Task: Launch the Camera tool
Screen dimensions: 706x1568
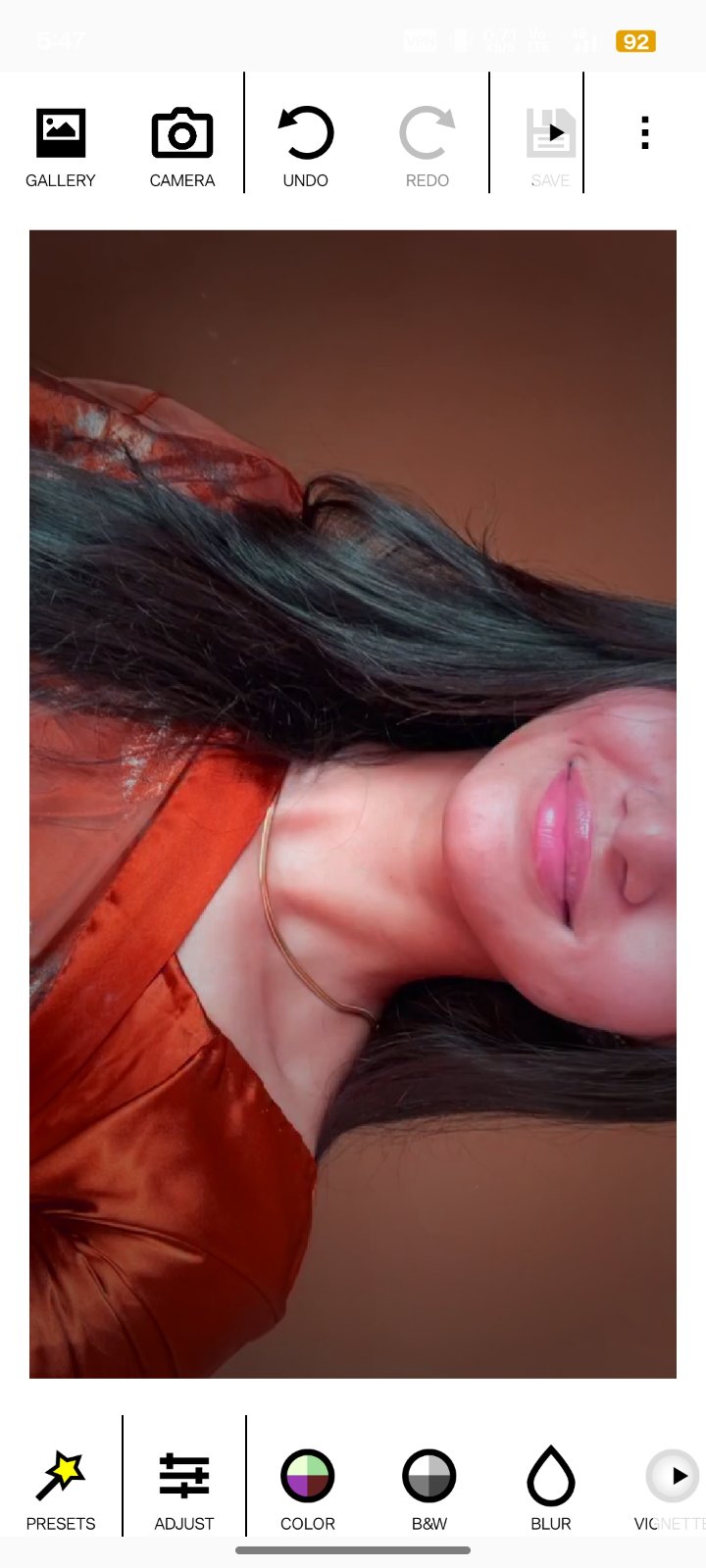Action: (182, 147)
